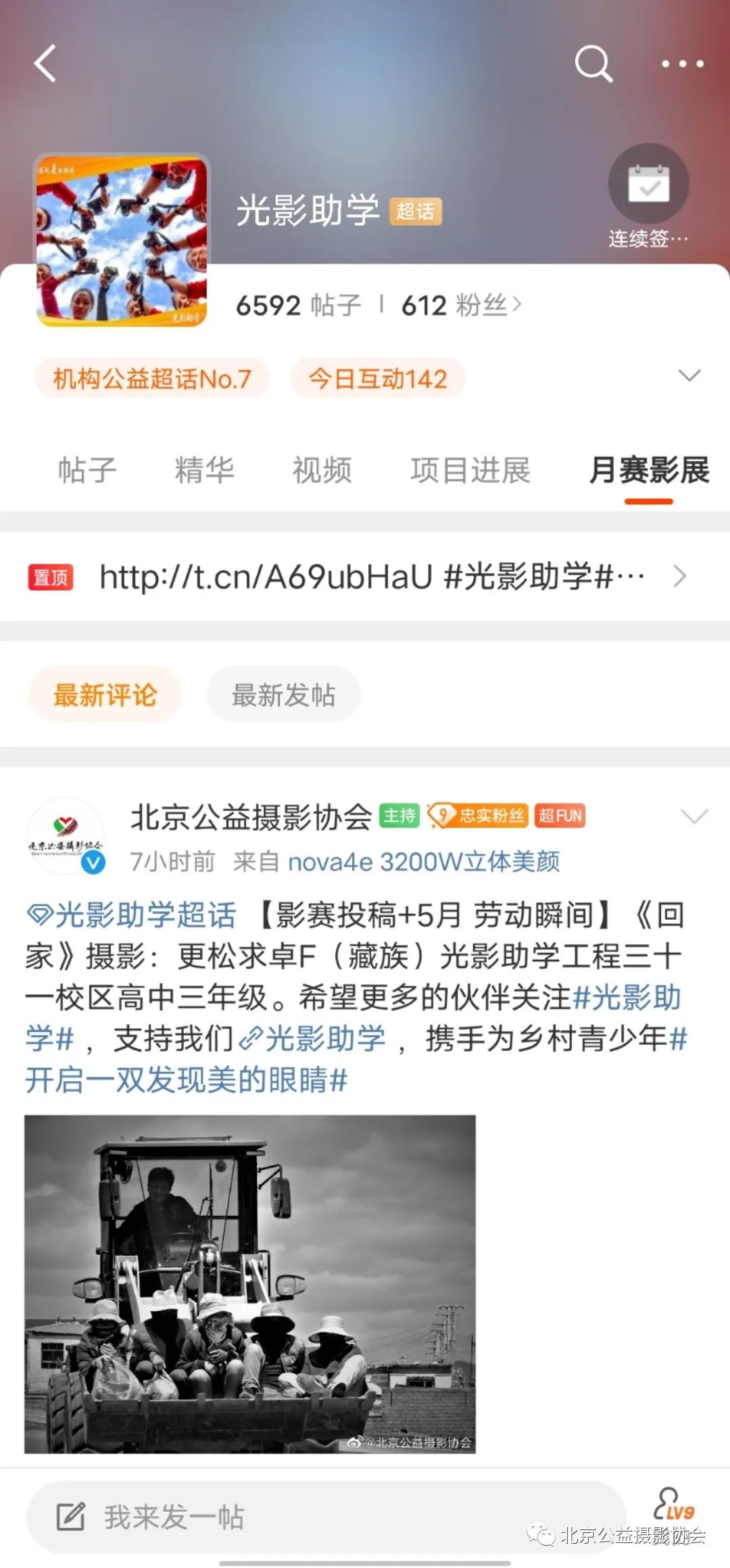Viewport: 730px width, 1568px height.
Task: View the 612 粉丝 followers list
Action: point(461,305)
